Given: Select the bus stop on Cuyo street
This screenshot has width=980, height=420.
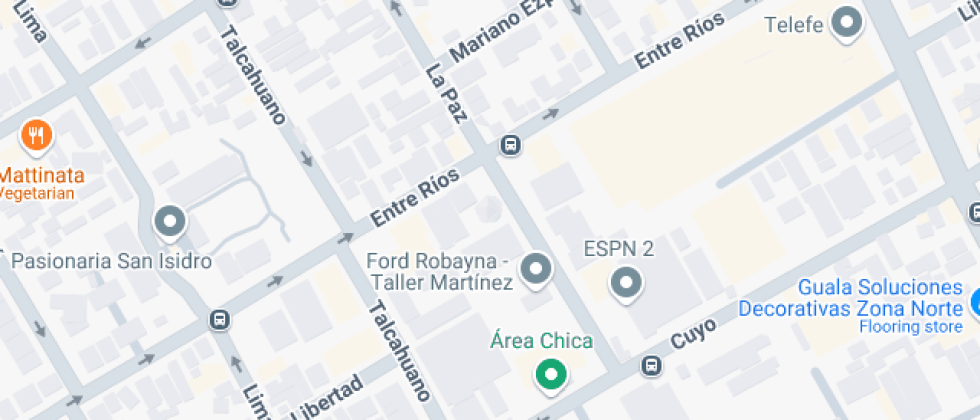Looking at the screenshot, I should (x=651, y=366).
